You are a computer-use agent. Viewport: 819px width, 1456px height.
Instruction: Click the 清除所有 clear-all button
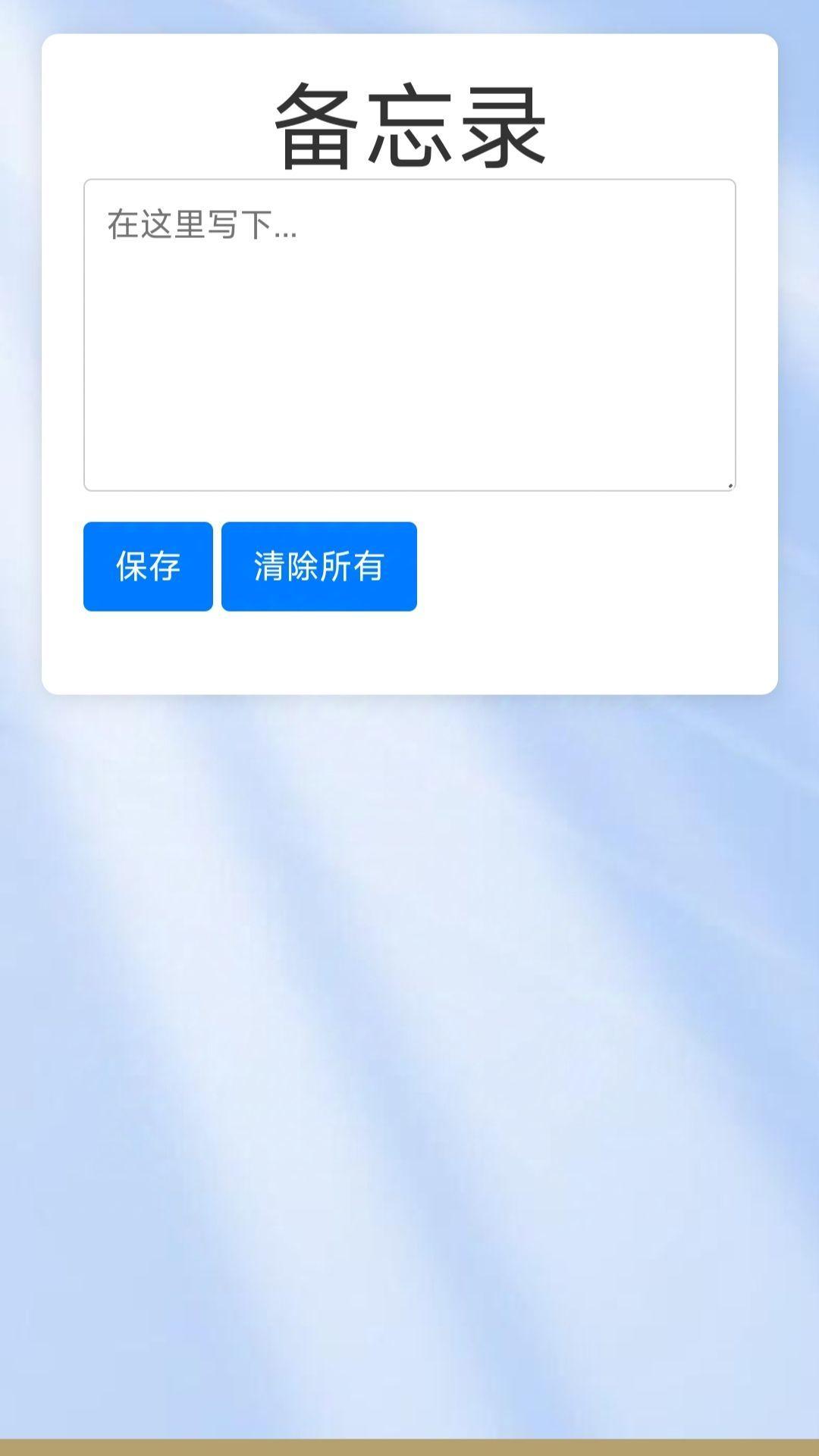(318, 565)
